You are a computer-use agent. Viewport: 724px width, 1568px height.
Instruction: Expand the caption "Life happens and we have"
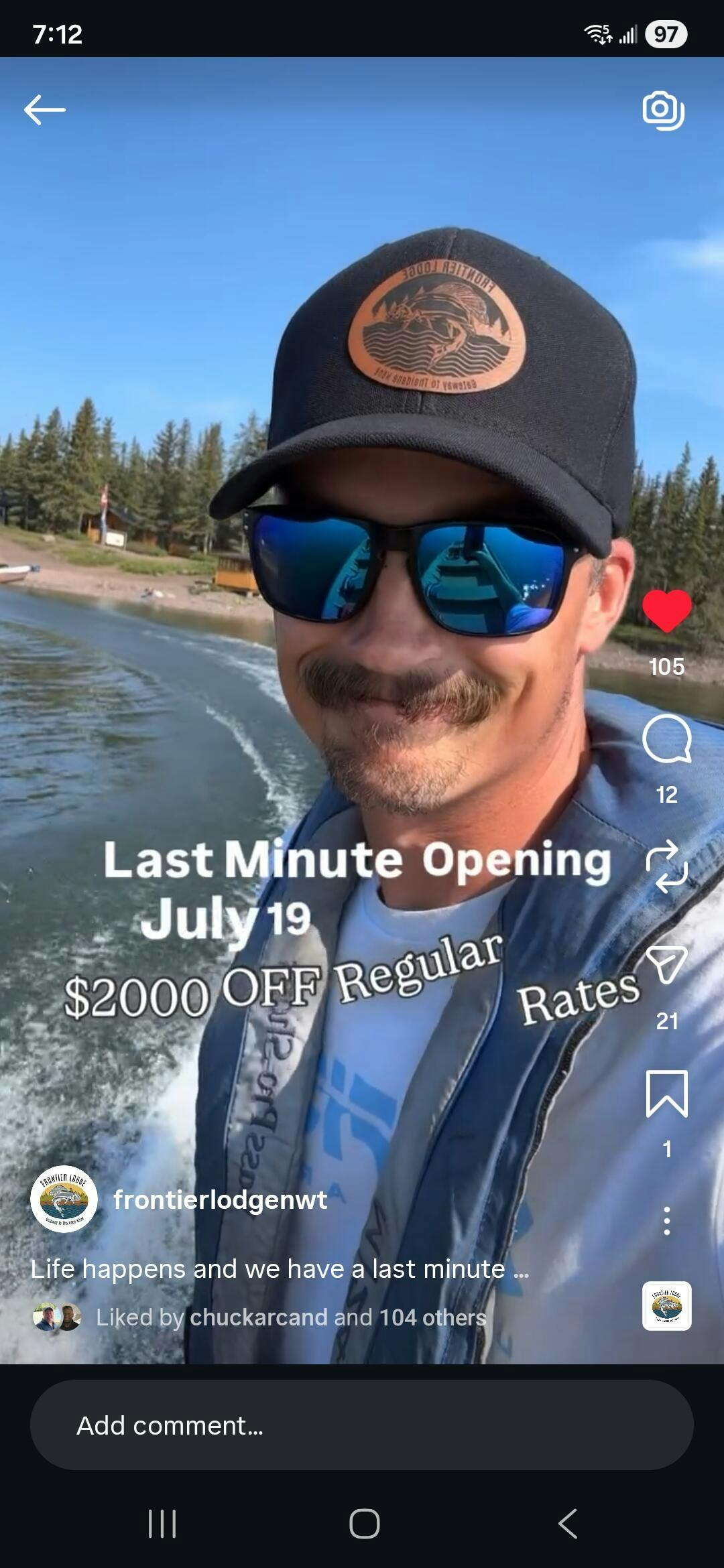click(280, 1268)
